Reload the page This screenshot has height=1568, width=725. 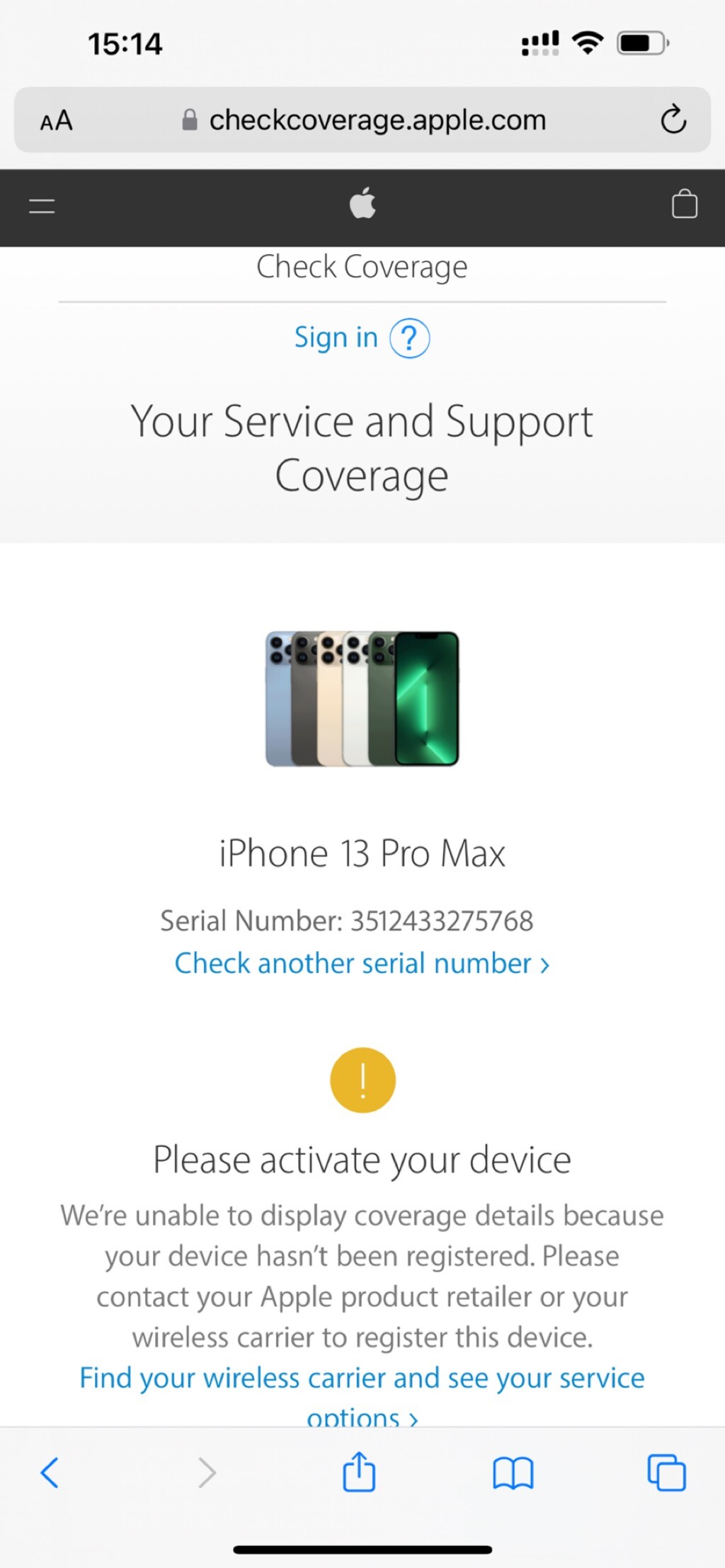pyautogui.click(x=673, y=120)
